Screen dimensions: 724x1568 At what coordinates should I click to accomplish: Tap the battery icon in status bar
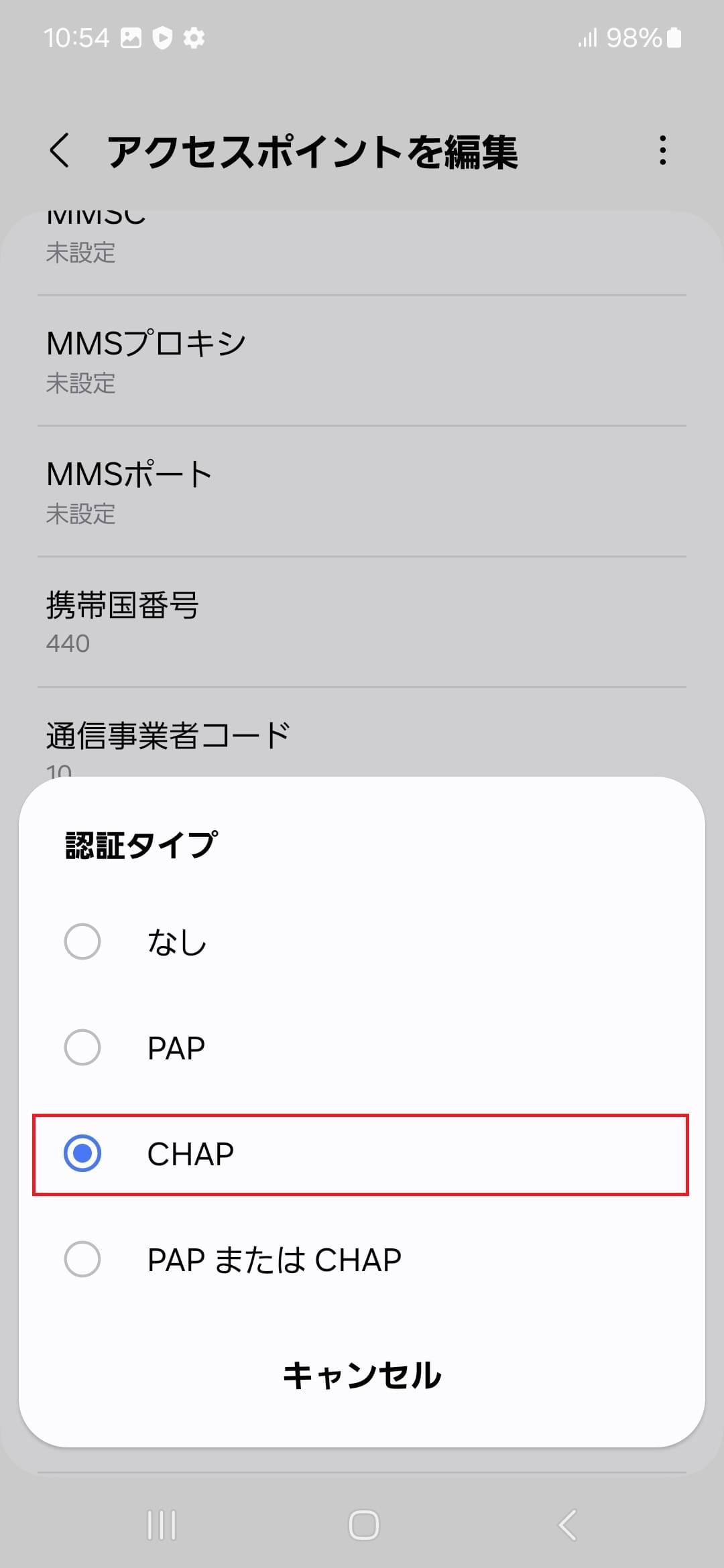coord(674,38)
